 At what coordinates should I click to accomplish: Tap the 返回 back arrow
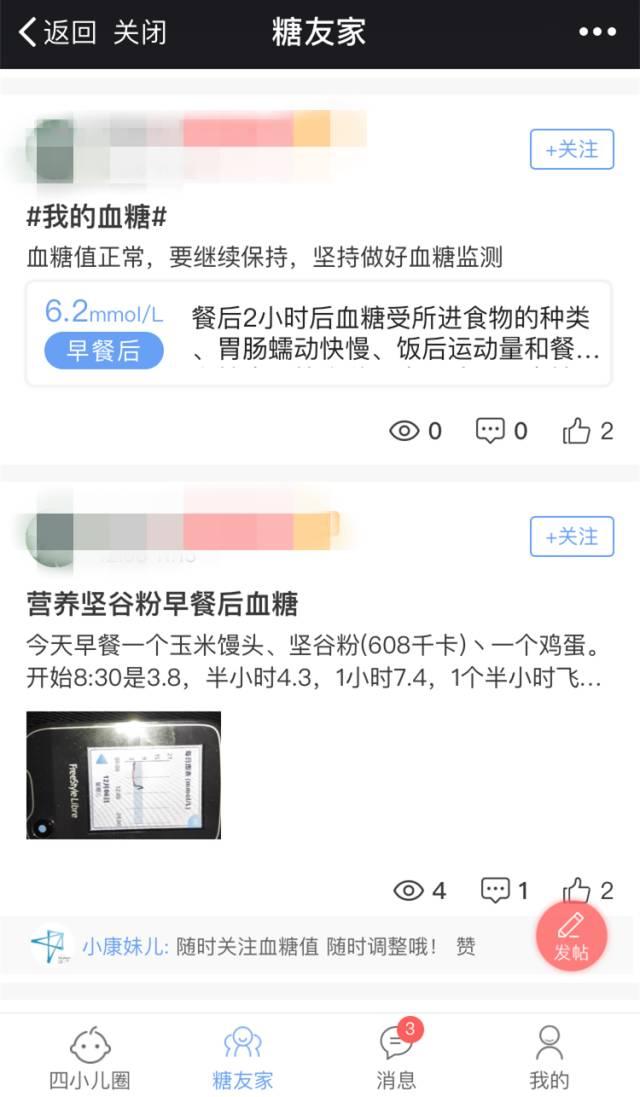click(x=57, y=32)
